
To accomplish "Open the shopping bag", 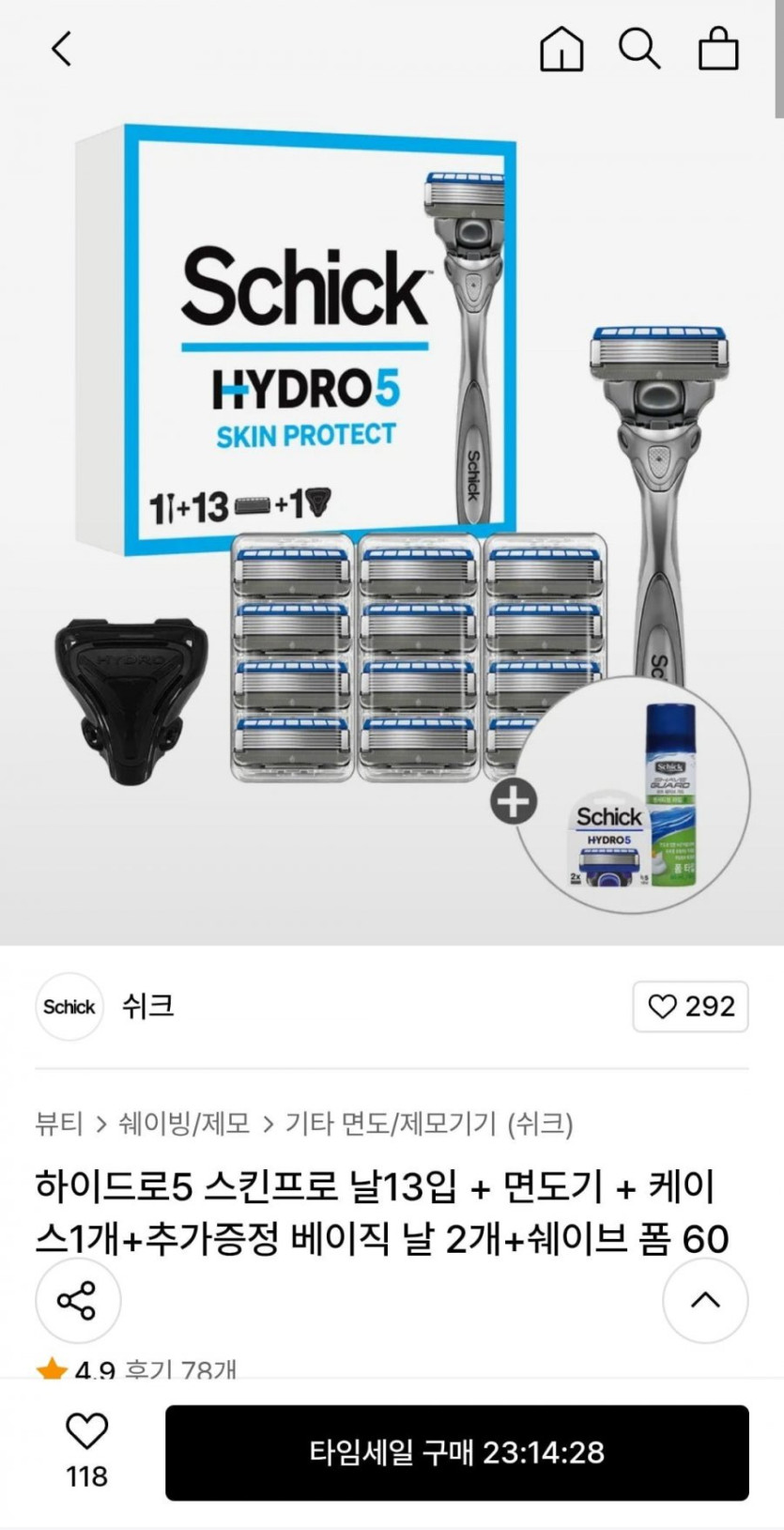I will click(x=718, y=48).
